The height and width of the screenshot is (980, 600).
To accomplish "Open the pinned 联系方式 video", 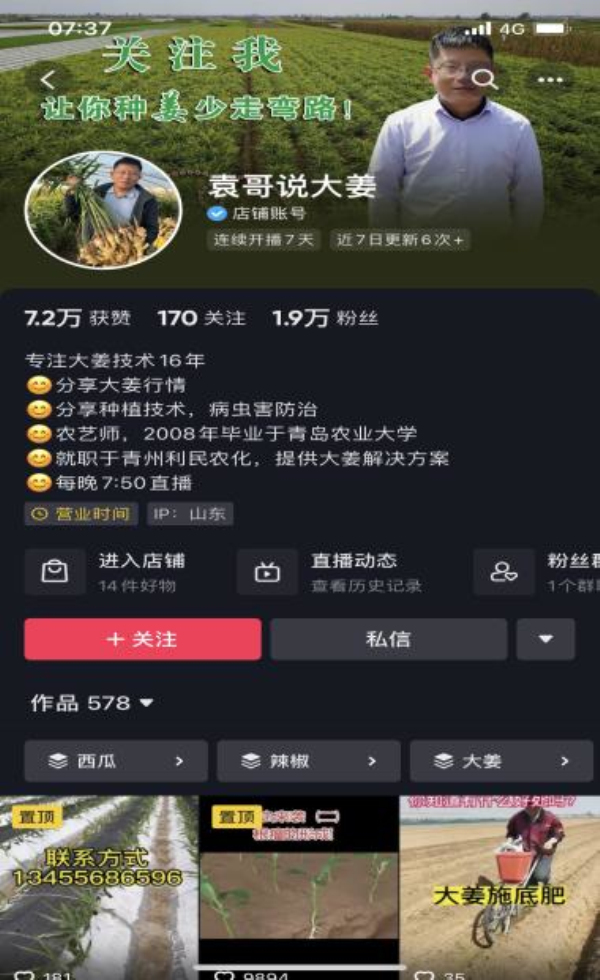I will point(98,885).
